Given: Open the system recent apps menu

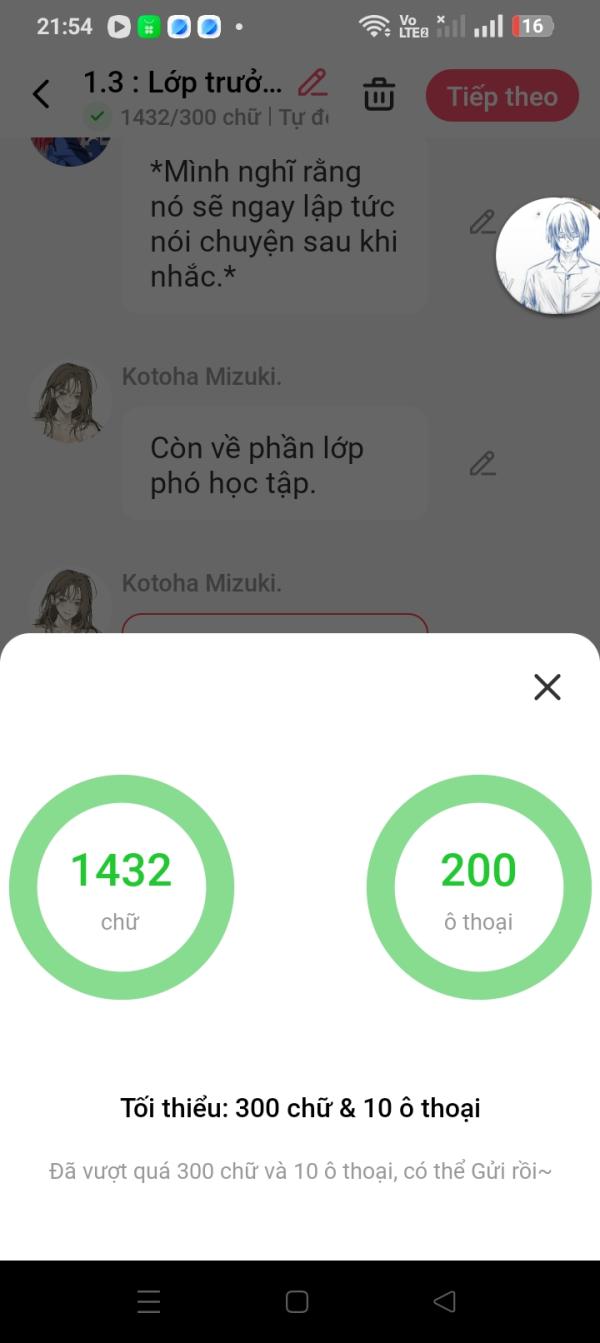Looking at the screenshot, I should tap(148, 1301).
